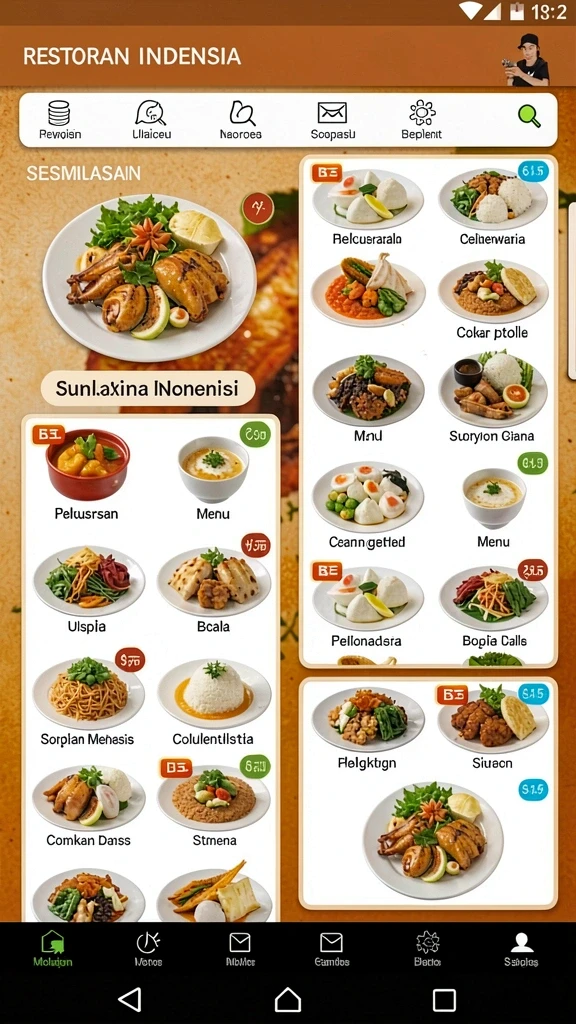This screenshot has height=1024, width=576.
Task: Open the Celuenwaria dish card
Action: 492,206
